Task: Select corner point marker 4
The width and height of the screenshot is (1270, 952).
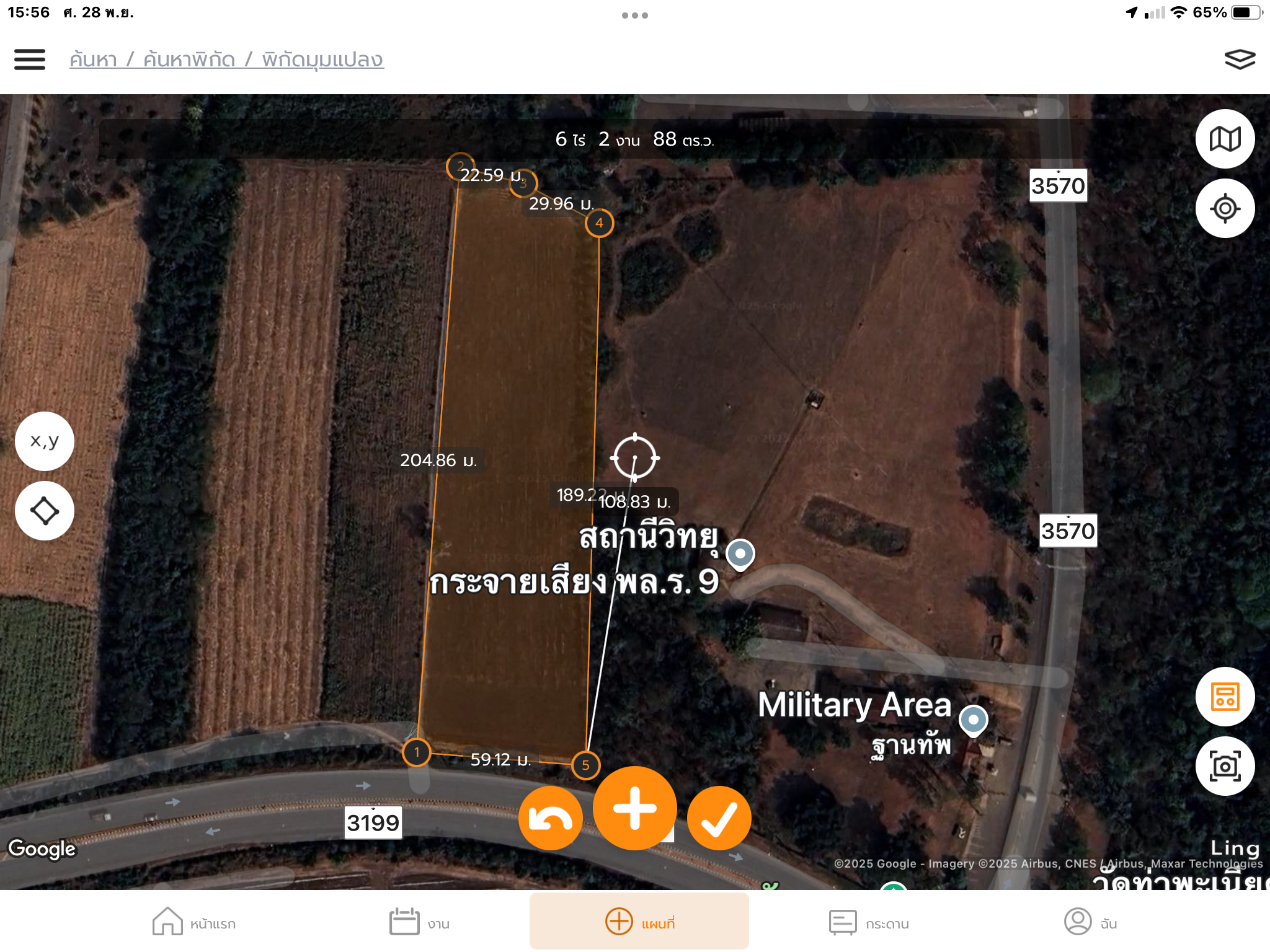Action: tap(599, 223)
